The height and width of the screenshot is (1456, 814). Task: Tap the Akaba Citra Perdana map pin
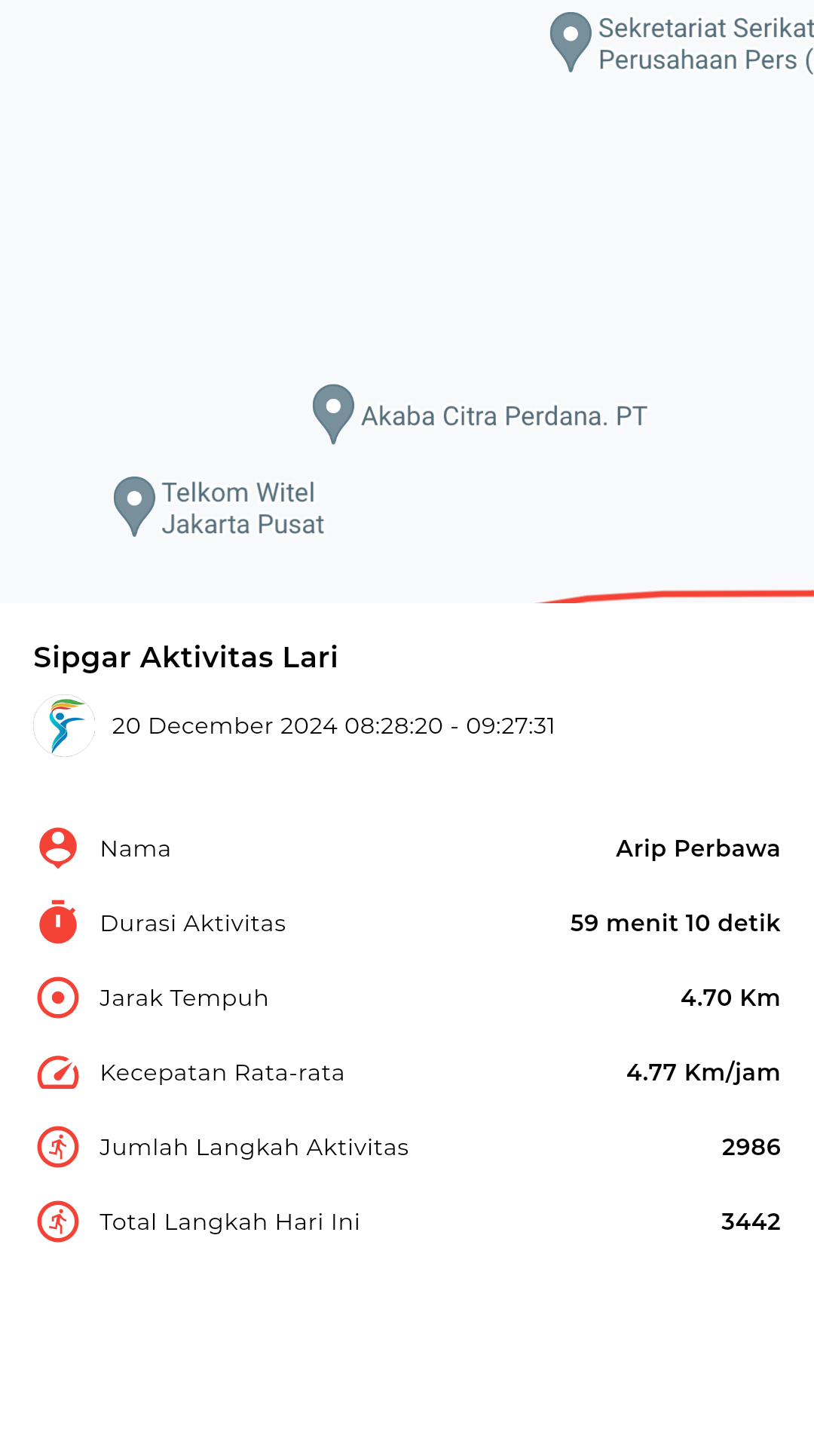pos(333,413)
